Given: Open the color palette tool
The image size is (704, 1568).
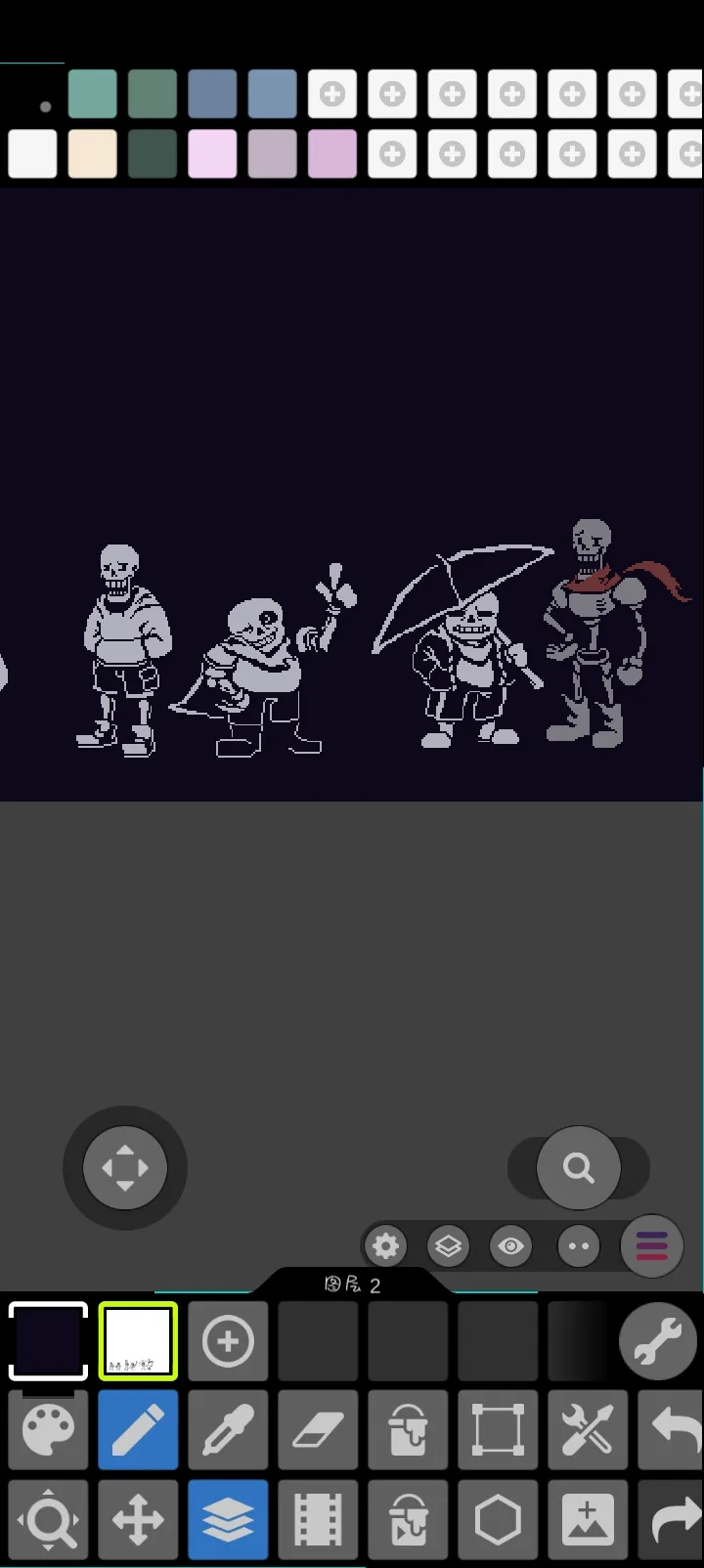Looking at the screenshot, I should tap(48, 1431).
